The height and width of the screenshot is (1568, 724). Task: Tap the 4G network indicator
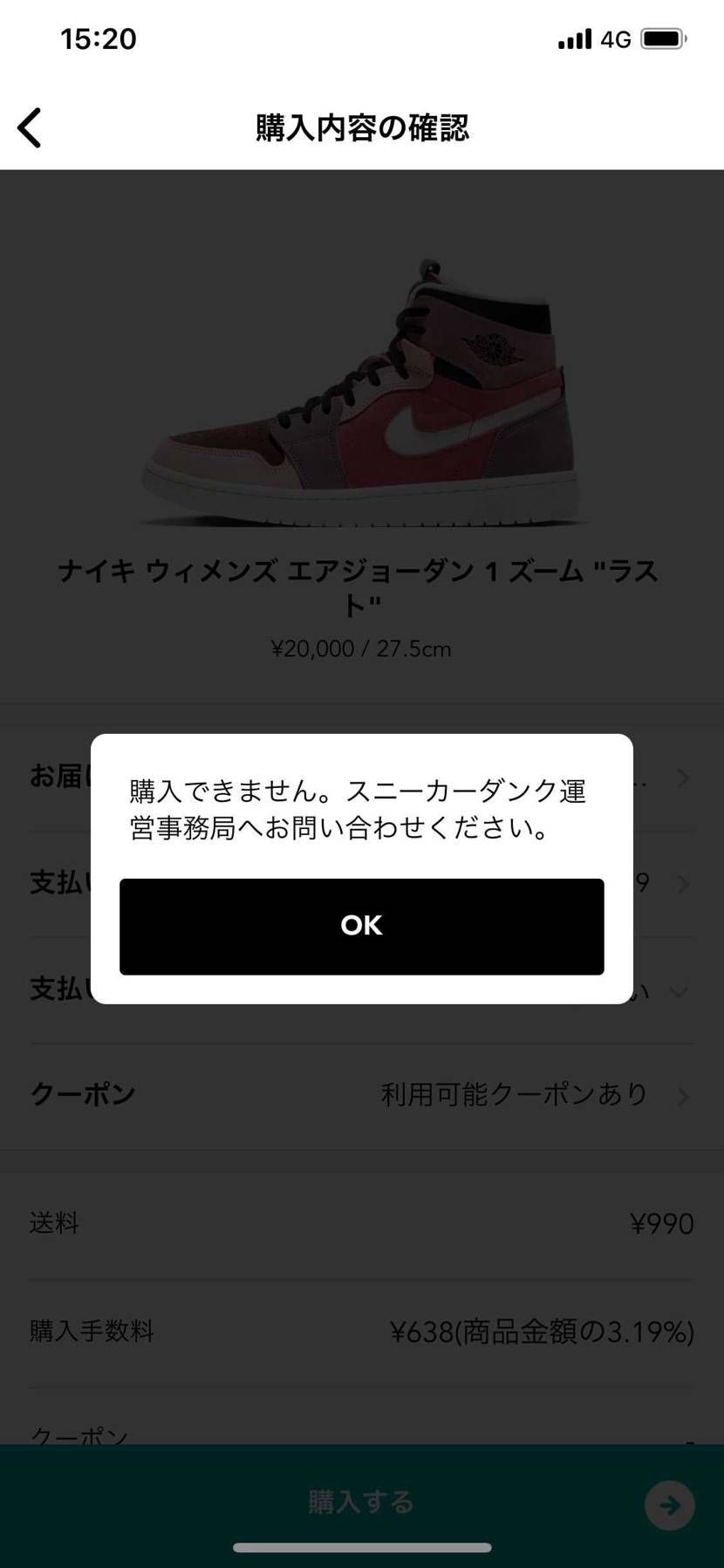616,38
